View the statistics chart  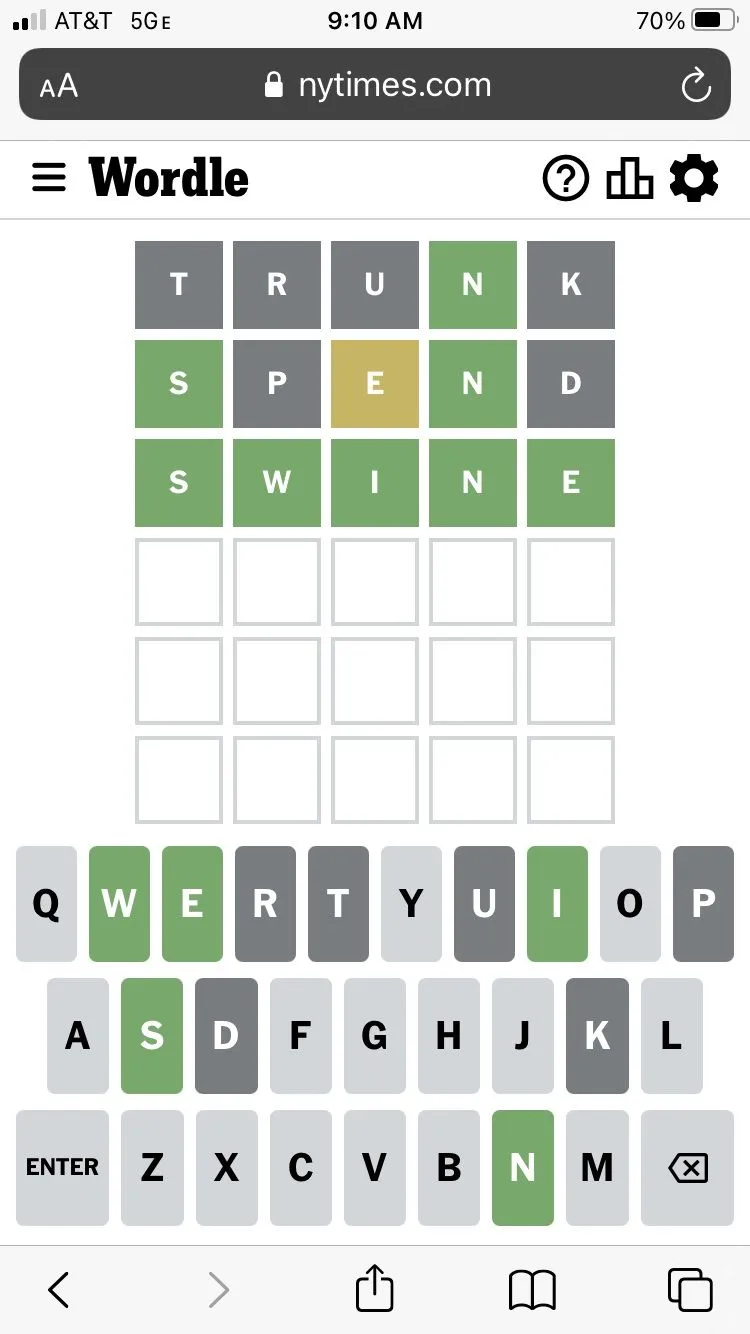coord(630,179)
